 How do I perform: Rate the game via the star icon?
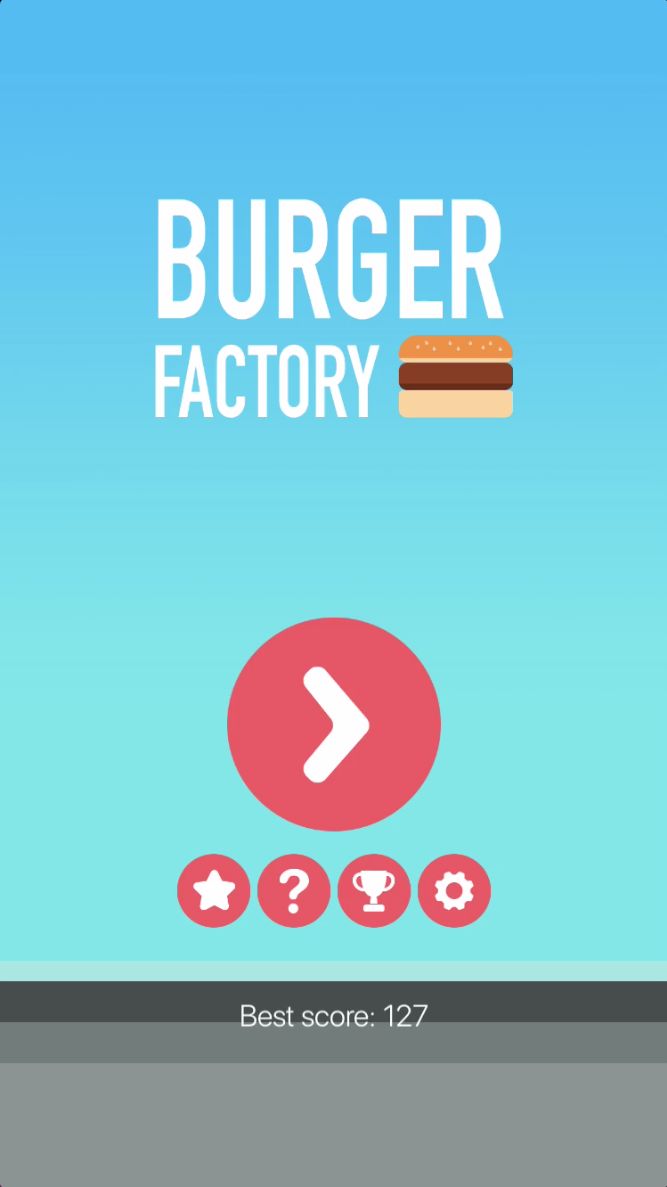click(214, 890)
